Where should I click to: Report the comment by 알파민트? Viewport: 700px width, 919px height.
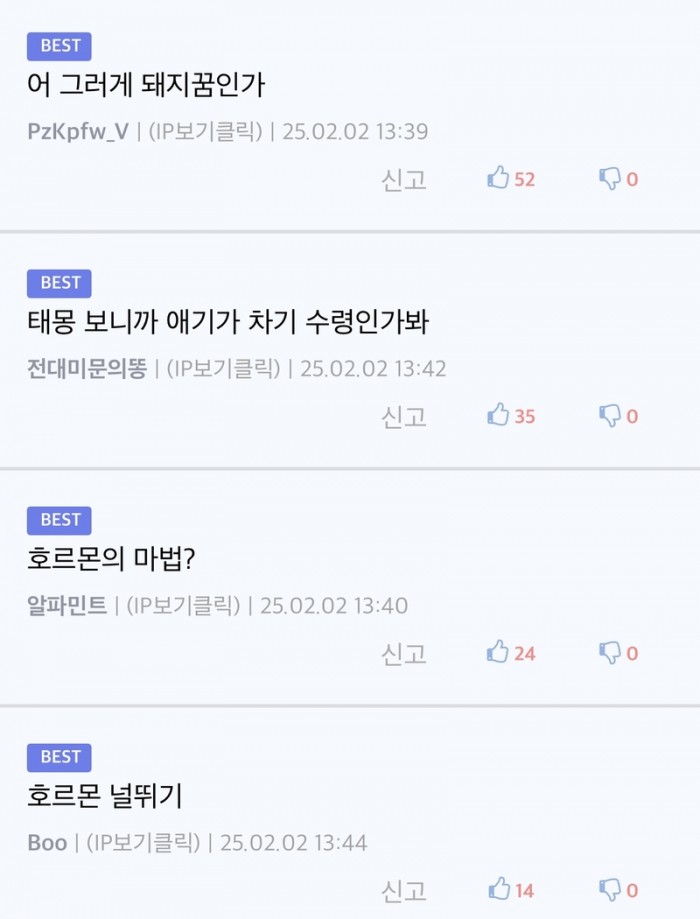pos(404,654)
